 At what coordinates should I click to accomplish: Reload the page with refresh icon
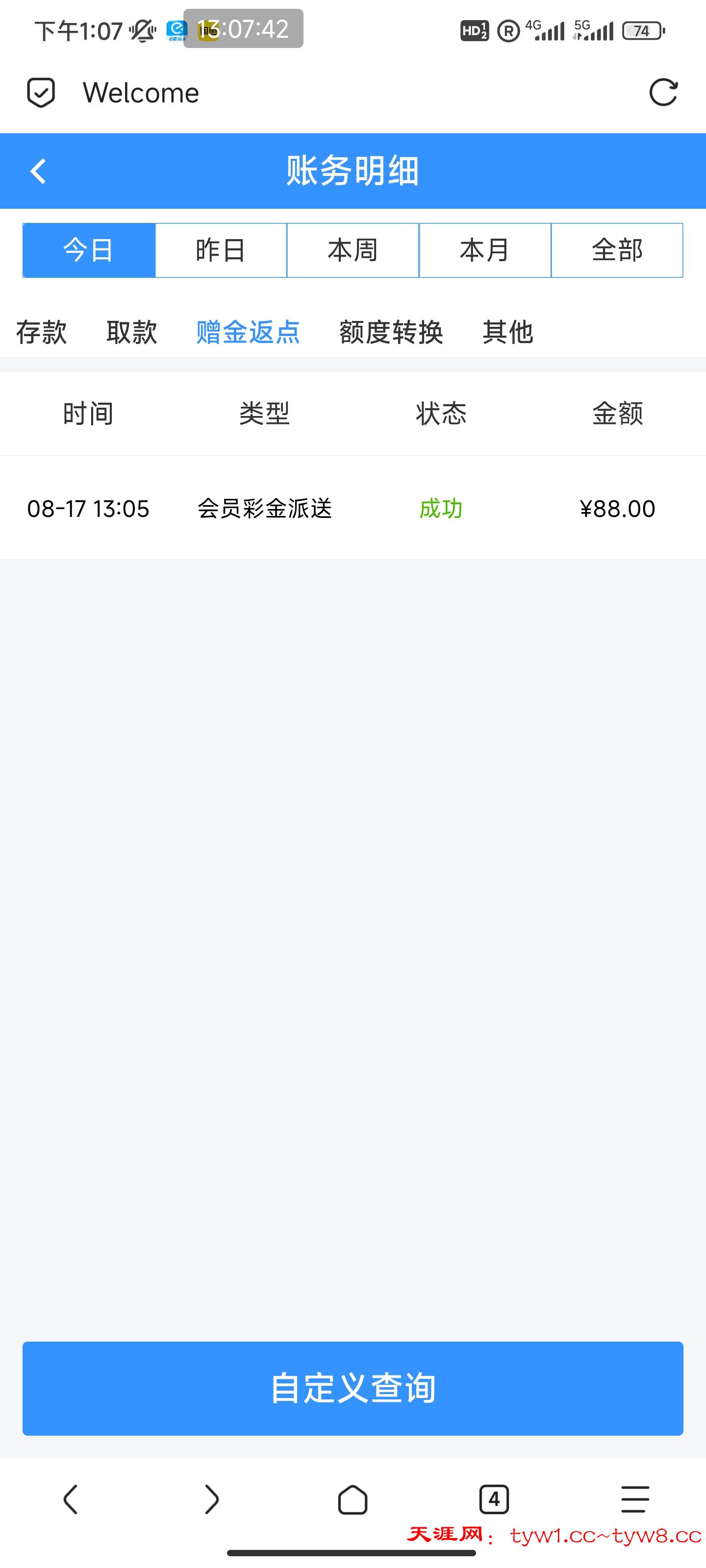coord(663,93)
